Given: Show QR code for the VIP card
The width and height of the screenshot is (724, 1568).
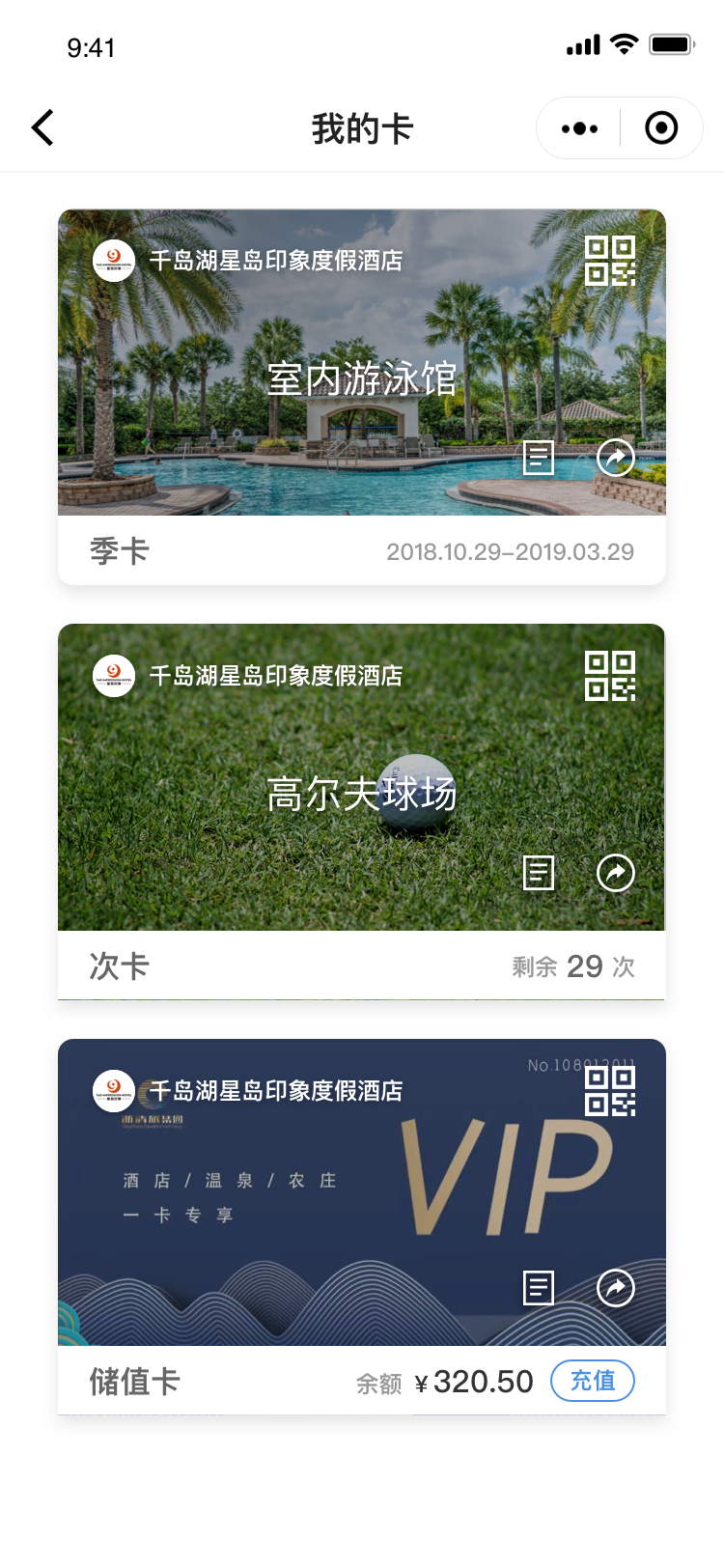Looking at the screenshot, I should [x=610, y=1091].
